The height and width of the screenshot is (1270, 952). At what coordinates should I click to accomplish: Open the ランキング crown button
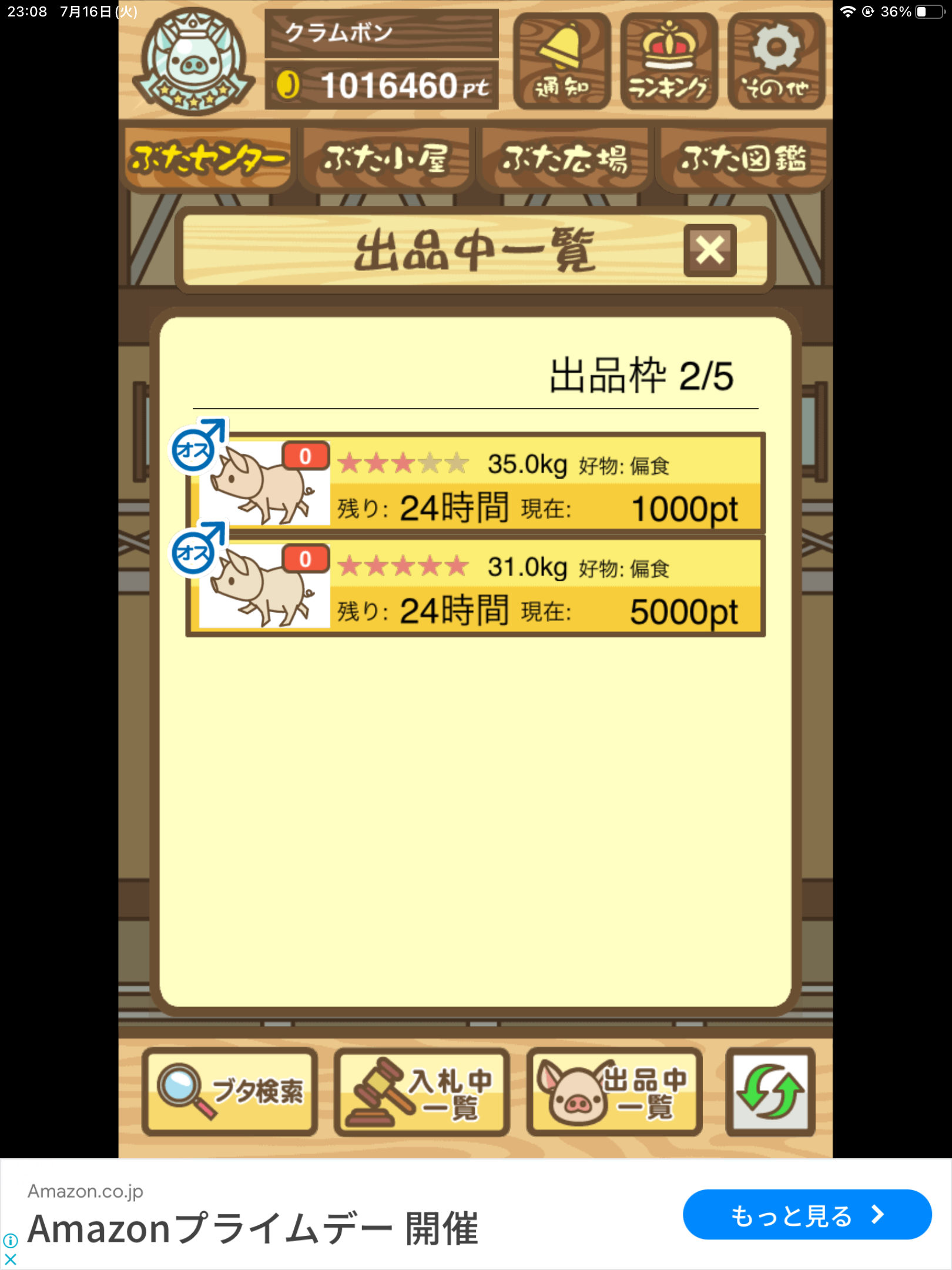click(669, 61)
